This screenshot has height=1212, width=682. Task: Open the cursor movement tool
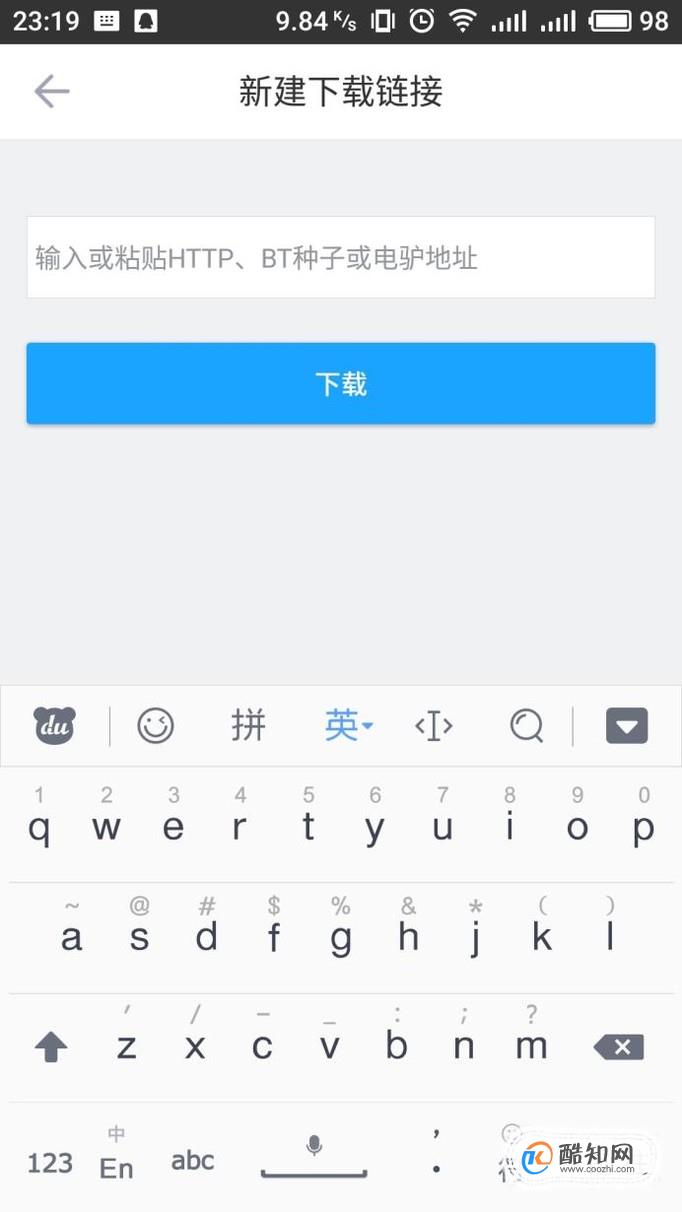click(434, 726)
